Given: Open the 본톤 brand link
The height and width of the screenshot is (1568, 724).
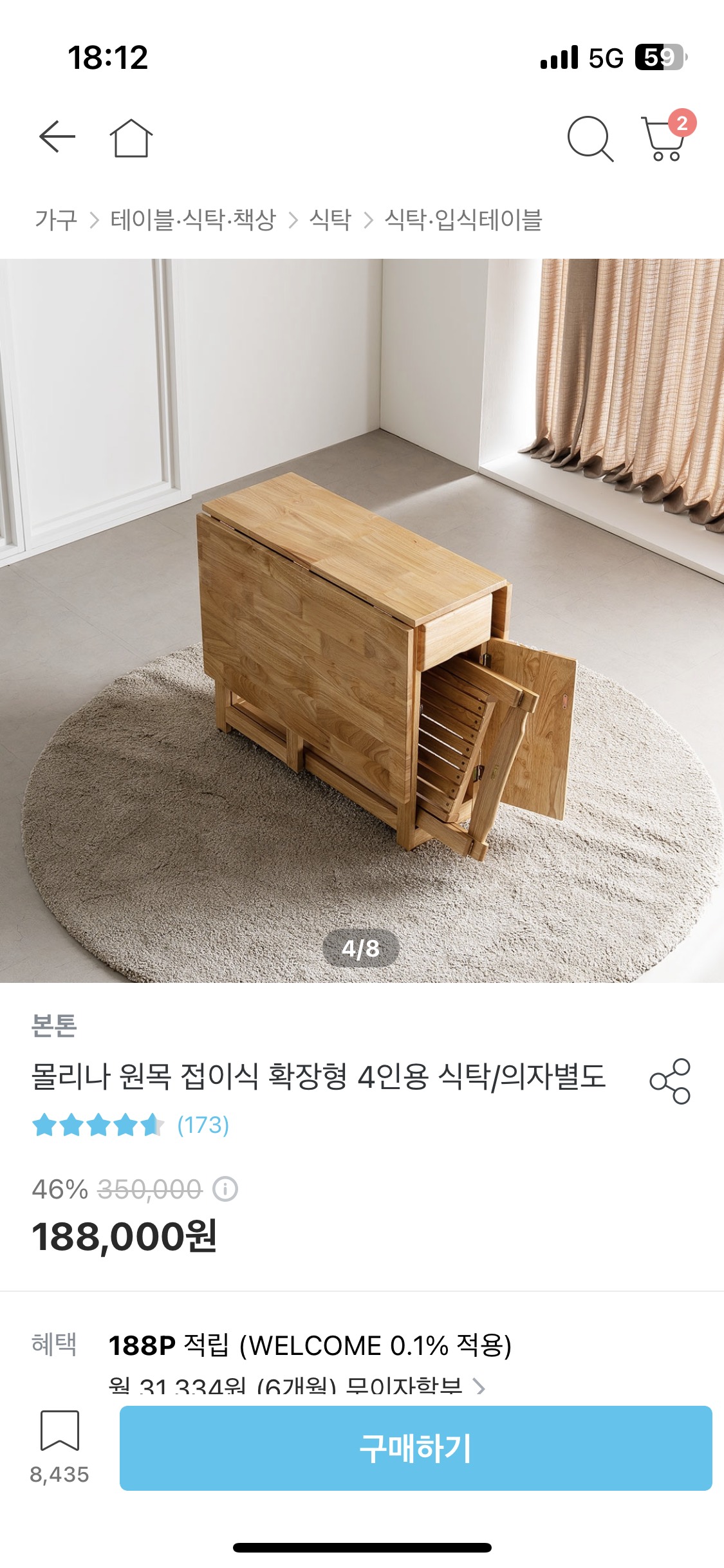Looking at the screenshot, I should 54,1026.
